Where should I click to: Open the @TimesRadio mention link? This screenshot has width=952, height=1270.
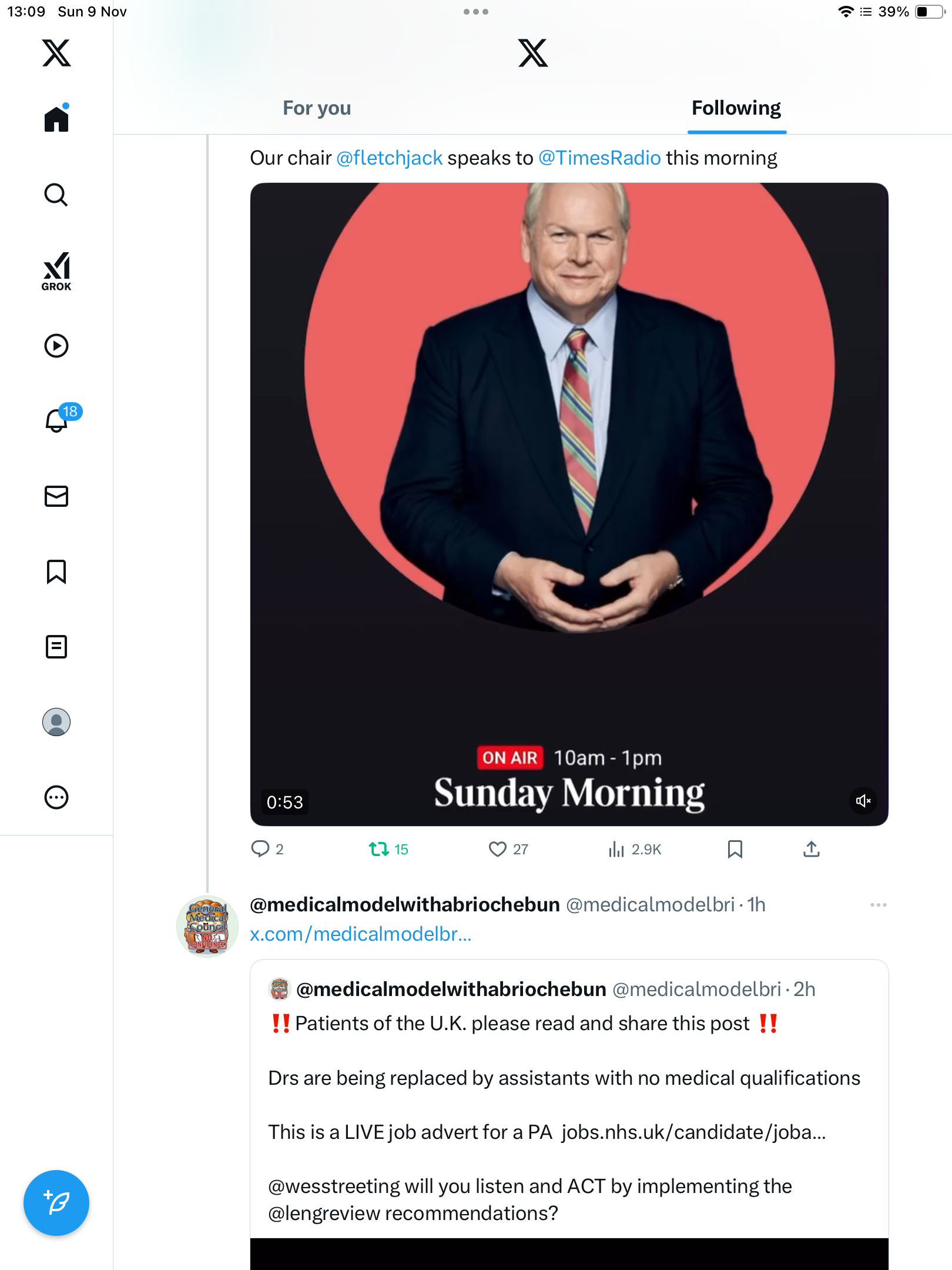[599, 158]
